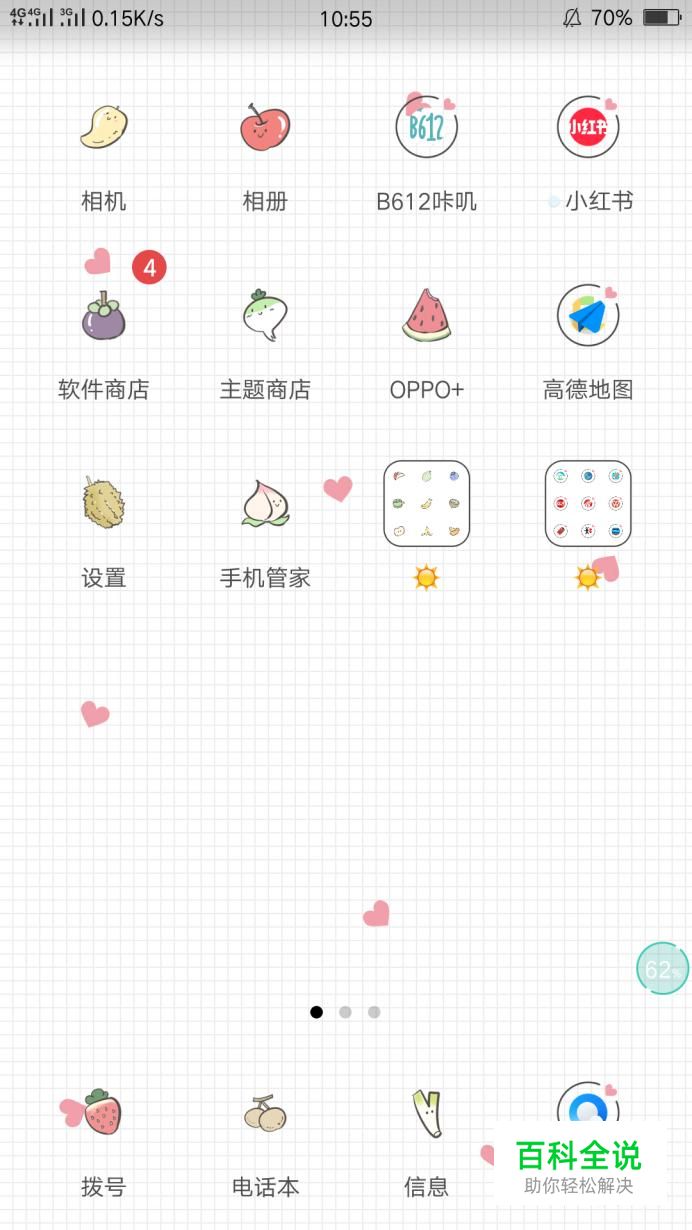The height and width of the screenshot is (1230, 692).
Task: Open 主题商店 theme store
Action: 265,316
